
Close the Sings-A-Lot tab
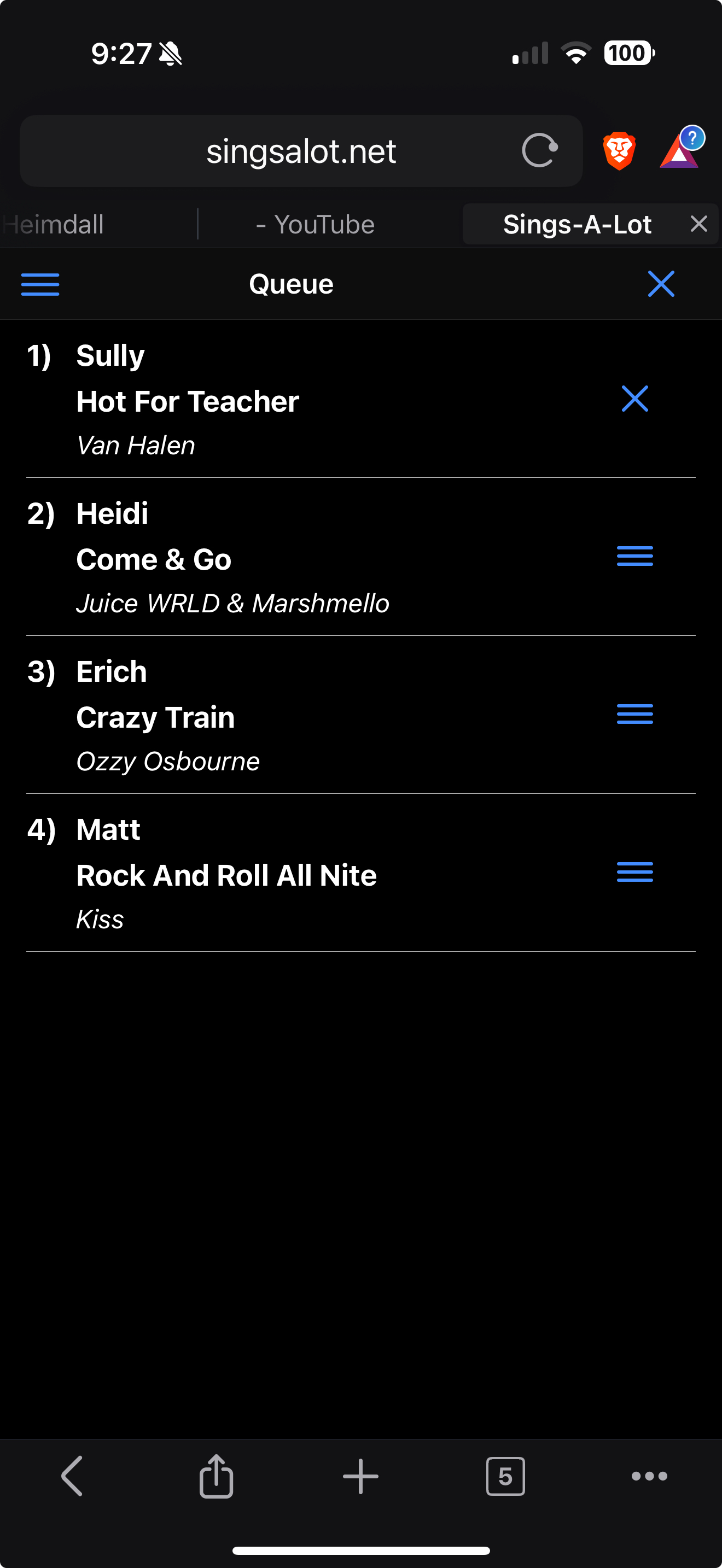pyautogui.click(x=698, y=224)
